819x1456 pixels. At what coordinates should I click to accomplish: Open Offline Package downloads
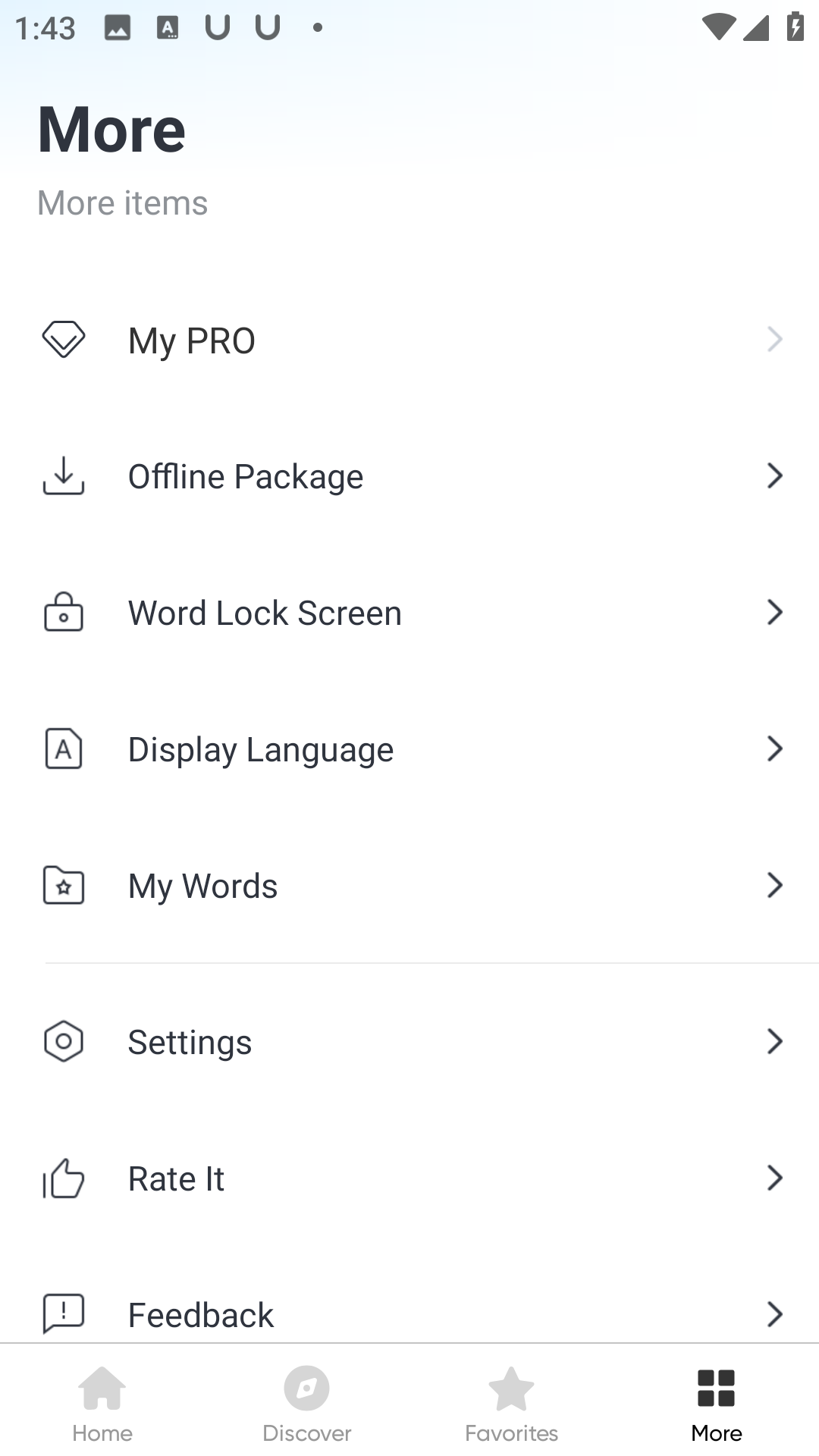coord(409,476)
